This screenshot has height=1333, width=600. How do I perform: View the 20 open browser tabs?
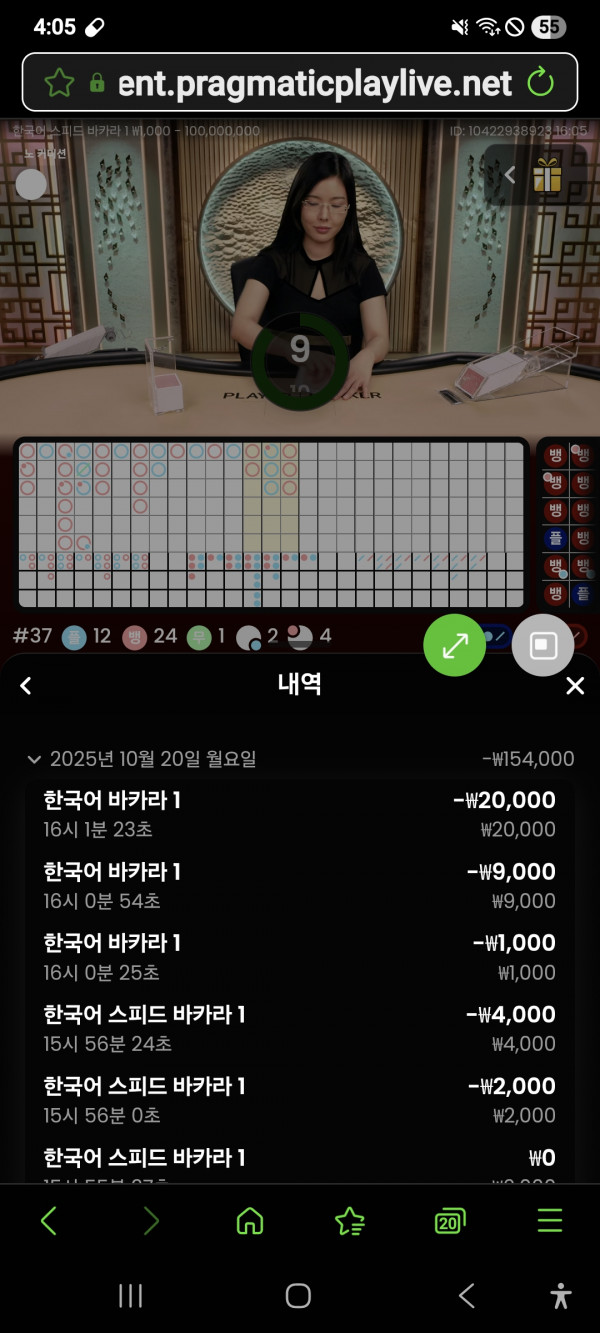pos(450,1221)
